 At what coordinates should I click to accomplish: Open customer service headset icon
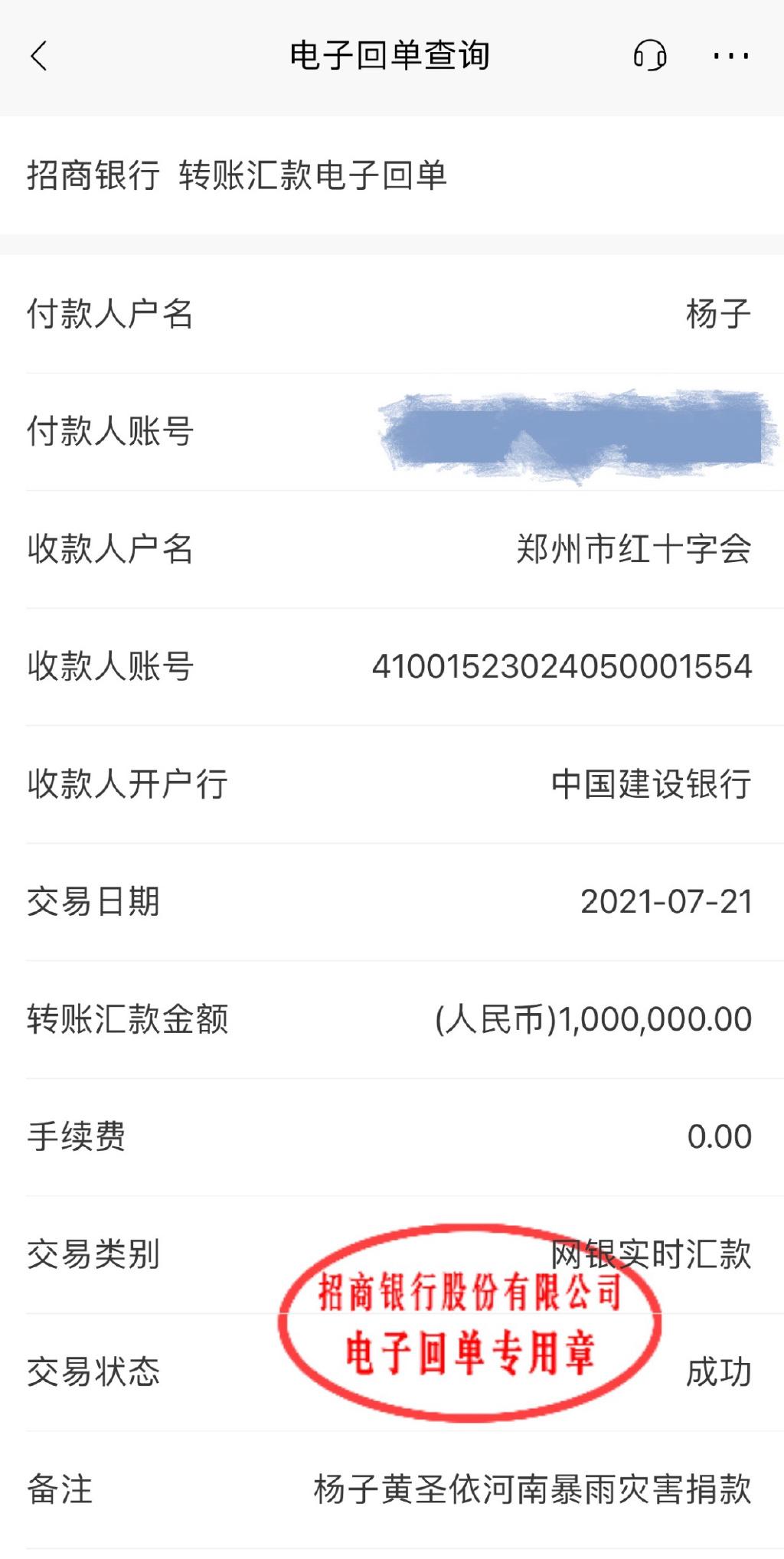tap(650, 56)
